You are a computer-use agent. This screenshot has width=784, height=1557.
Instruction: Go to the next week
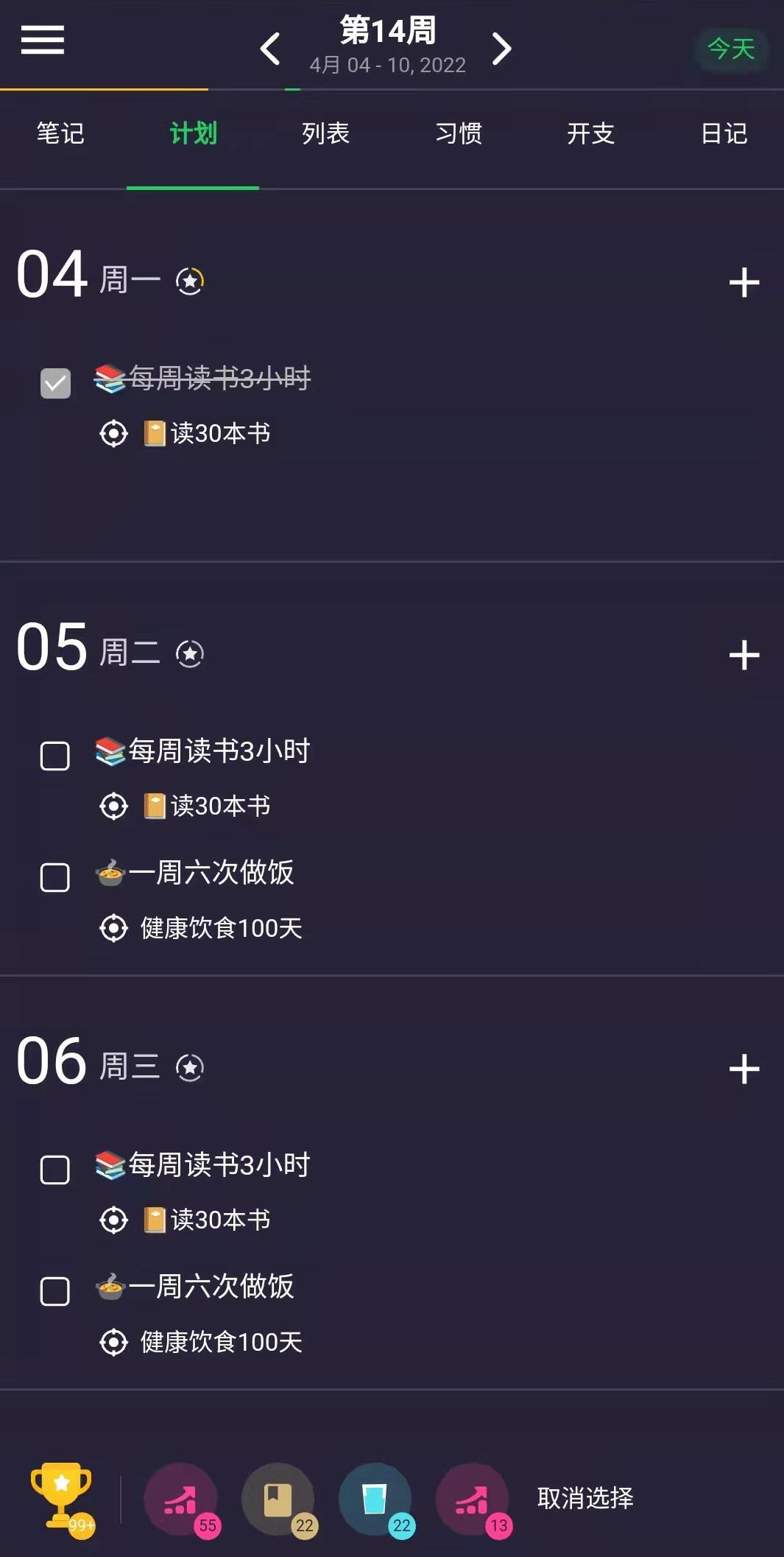501,49
